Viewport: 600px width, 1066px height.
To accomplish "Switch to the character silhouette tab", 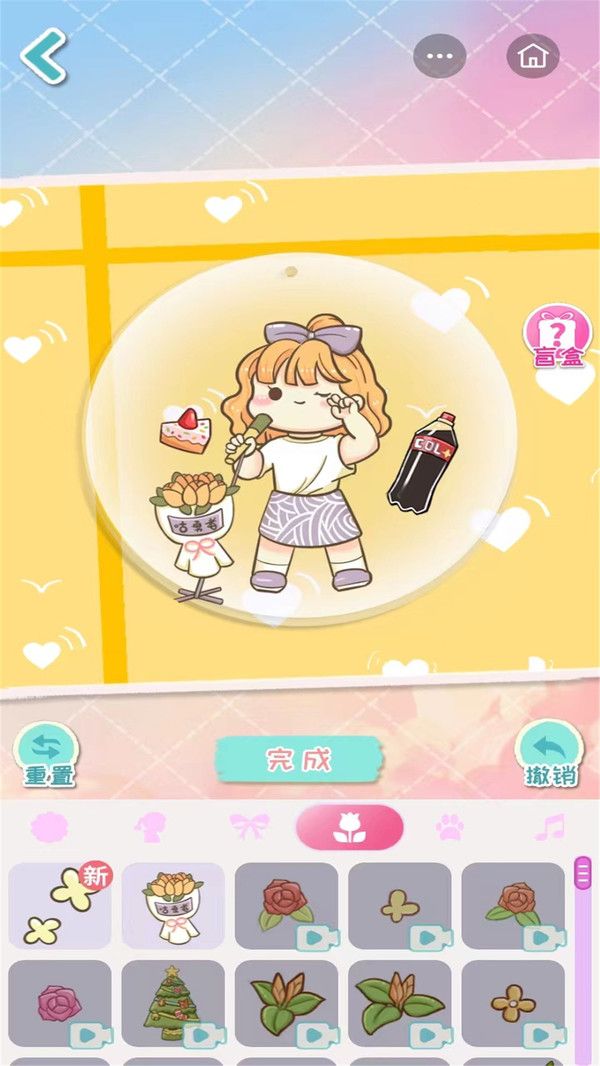I will (x=150, y=827).
